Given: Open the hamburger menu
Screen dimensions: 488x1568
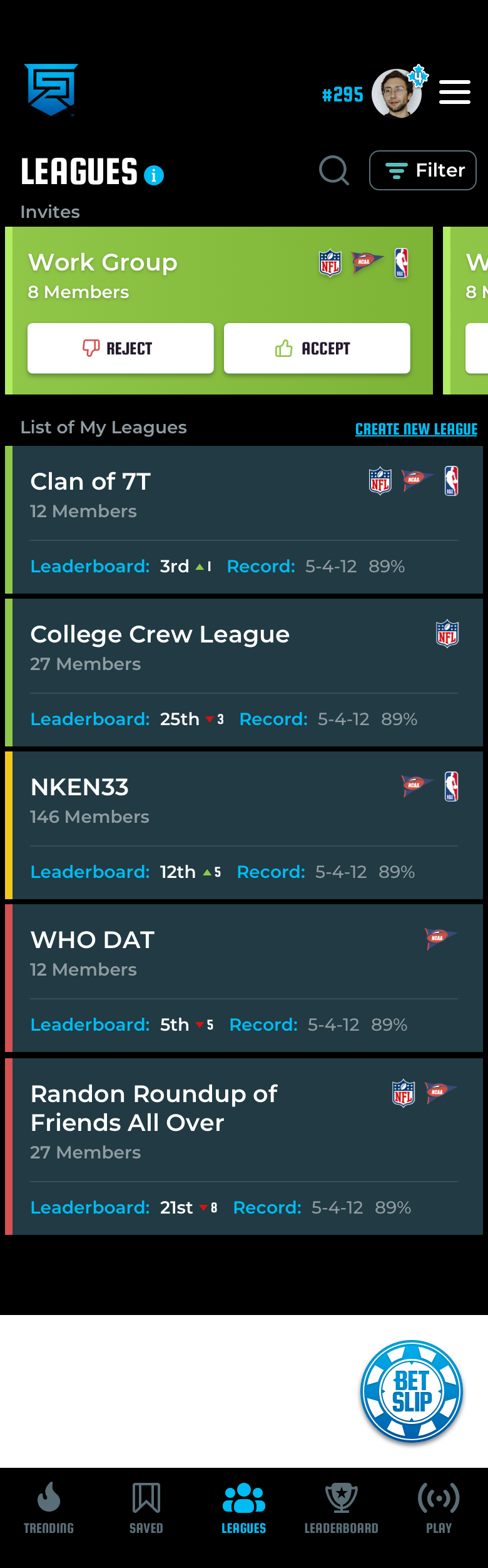Looking at the screenshot, I should (x=455, y=92).
